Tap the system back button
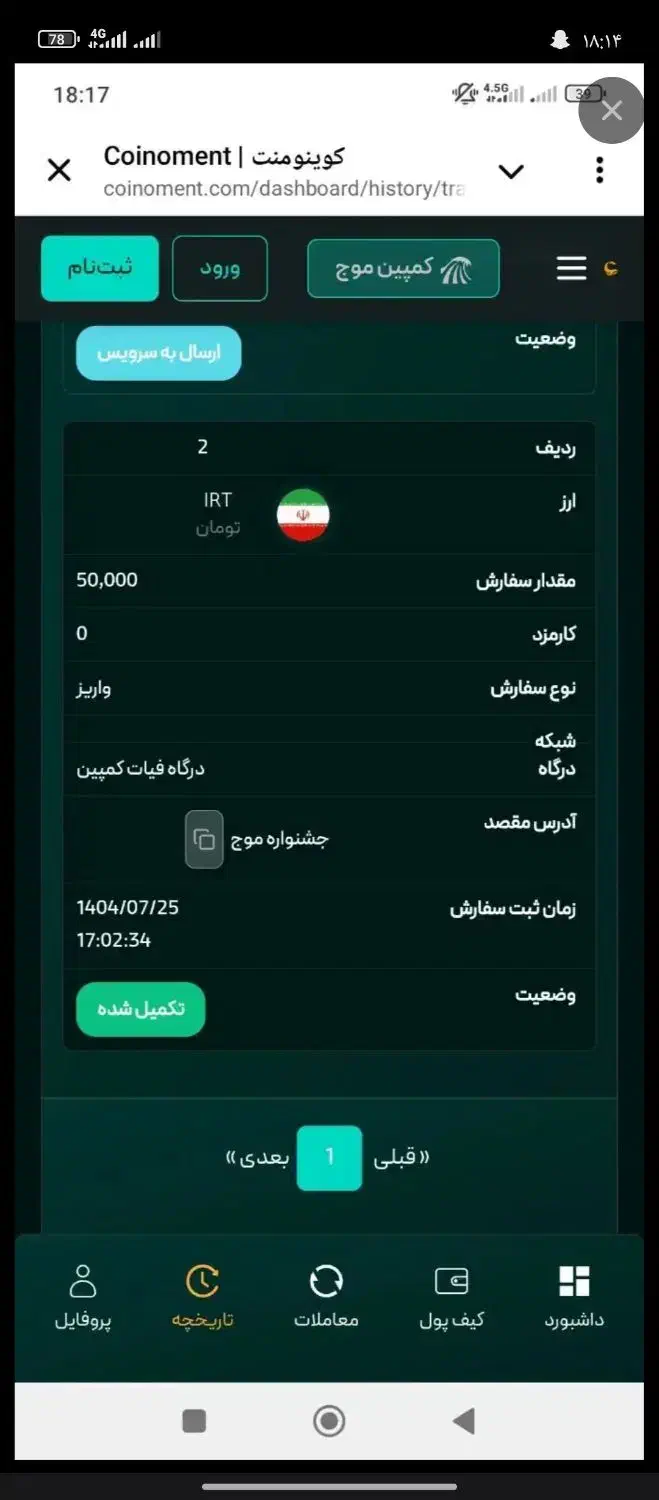The image size is (659, 1500). coord(463,1421)
